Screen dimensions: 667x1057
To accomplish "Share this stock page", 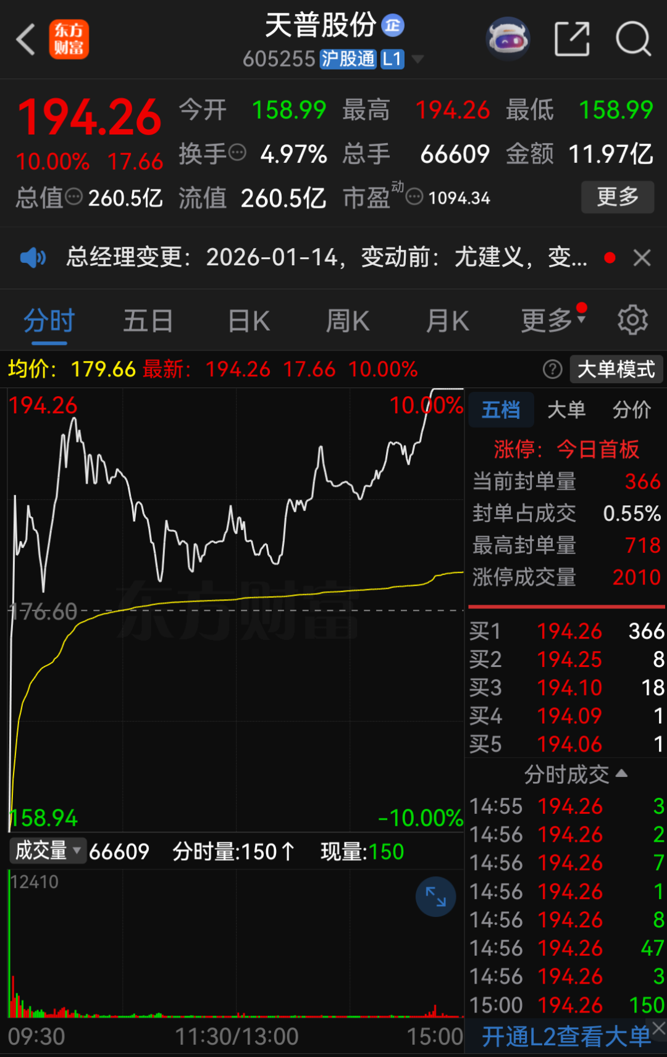I will [x=572, y=39].
